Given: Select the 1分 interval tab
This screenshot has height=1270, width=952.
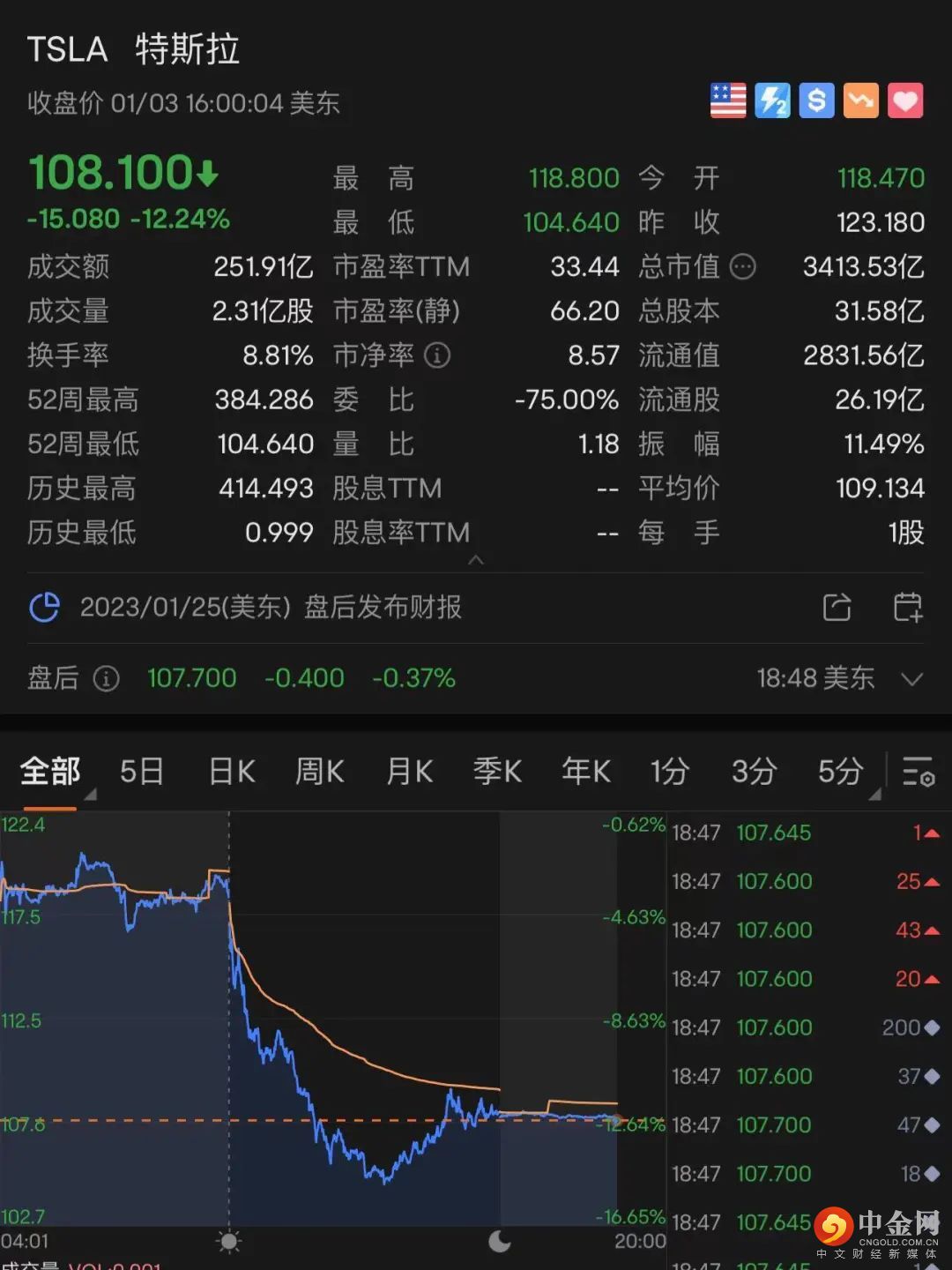Looking at the screenshot, I should tap(669, 772).
